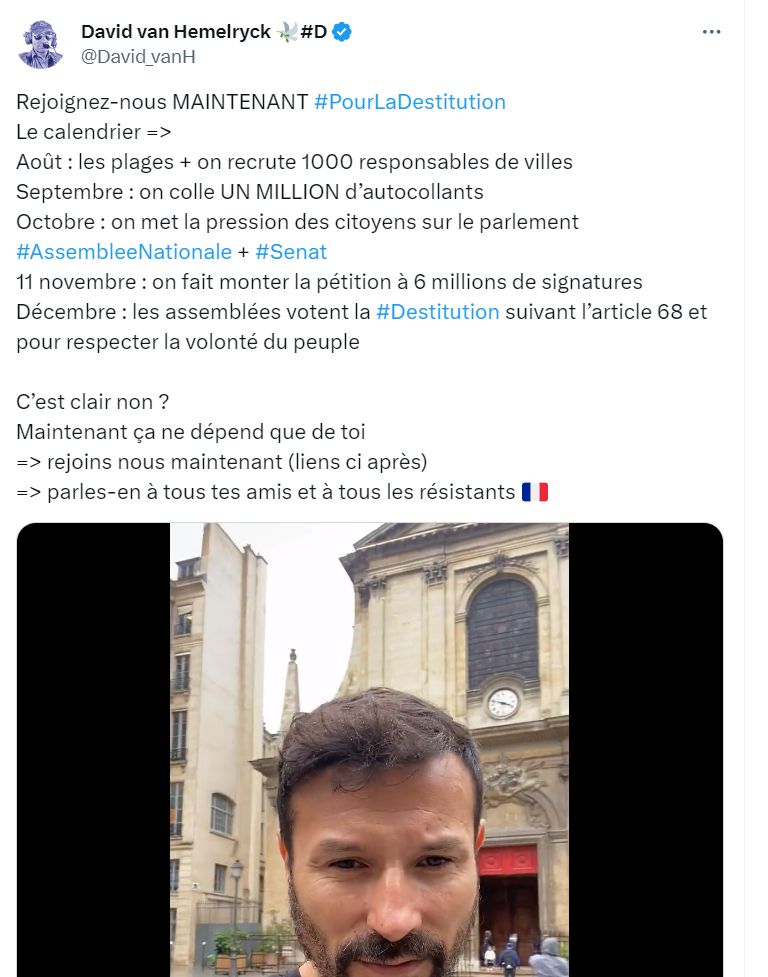
Task: Open the David van Hemelryck display name
Action: (x=176, y=32)
